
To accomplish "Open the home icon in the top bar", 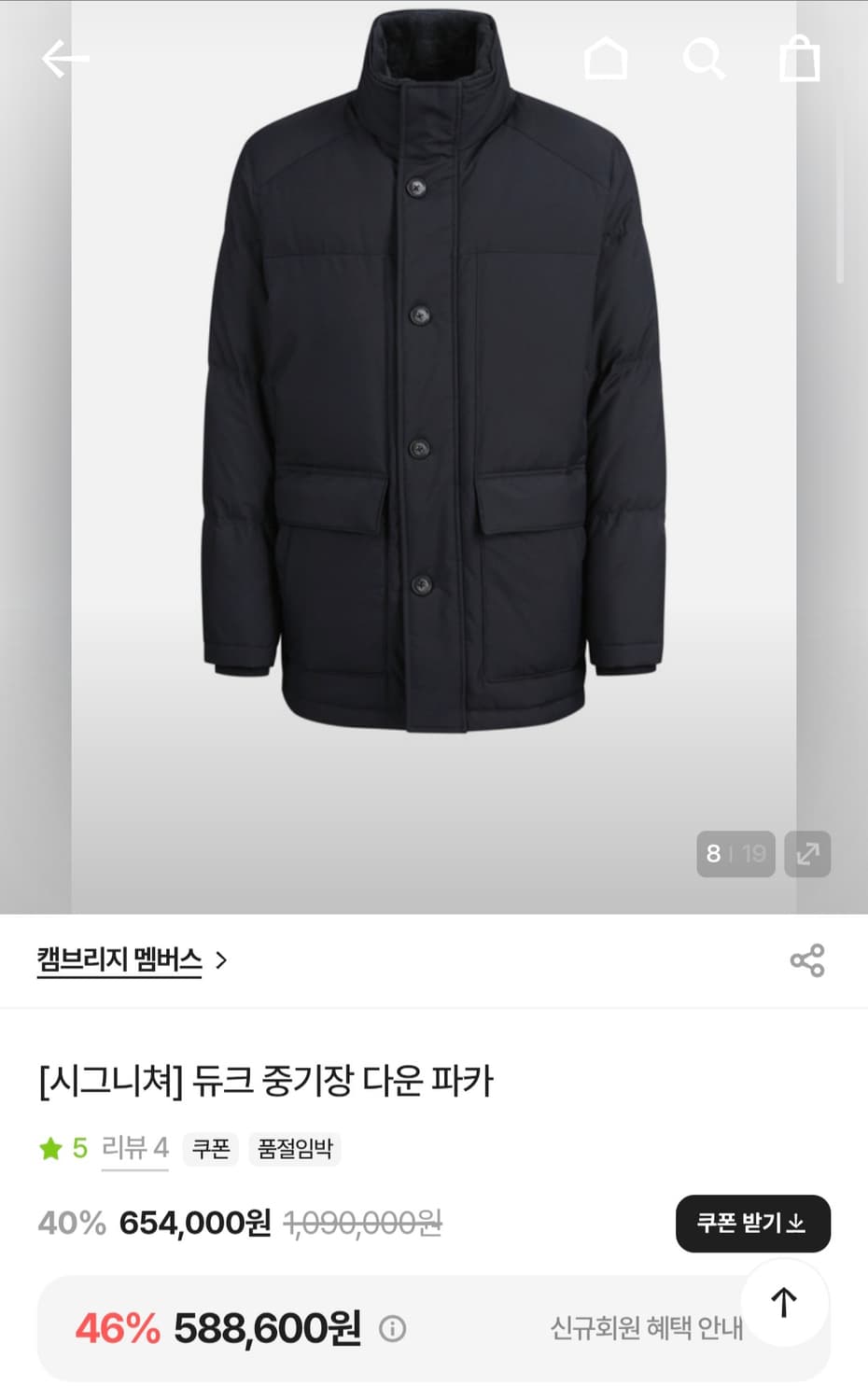I will tap(607, 59).
